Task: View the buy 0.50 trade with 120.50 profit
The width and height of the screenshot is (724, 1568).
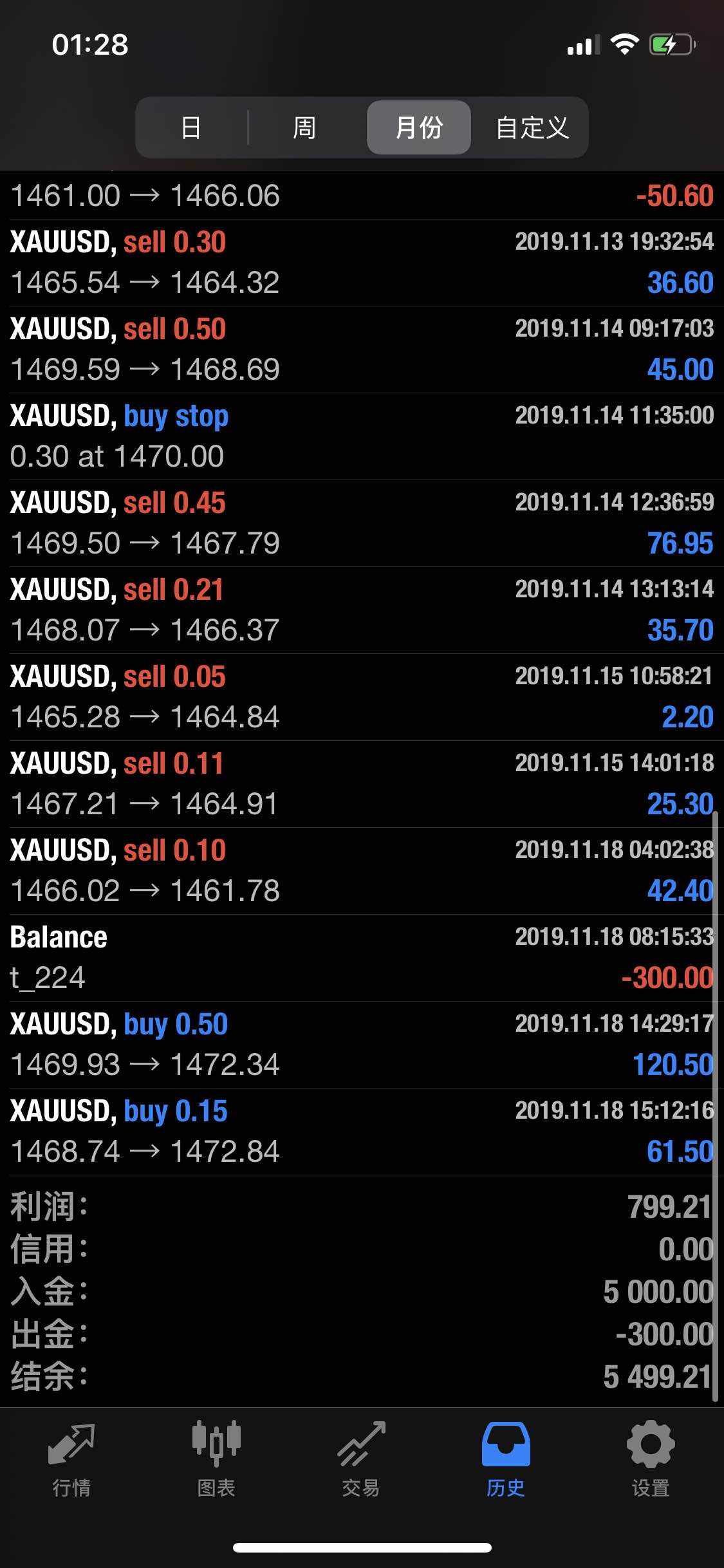Action: pyautogui.click(x=360, y=1045)
